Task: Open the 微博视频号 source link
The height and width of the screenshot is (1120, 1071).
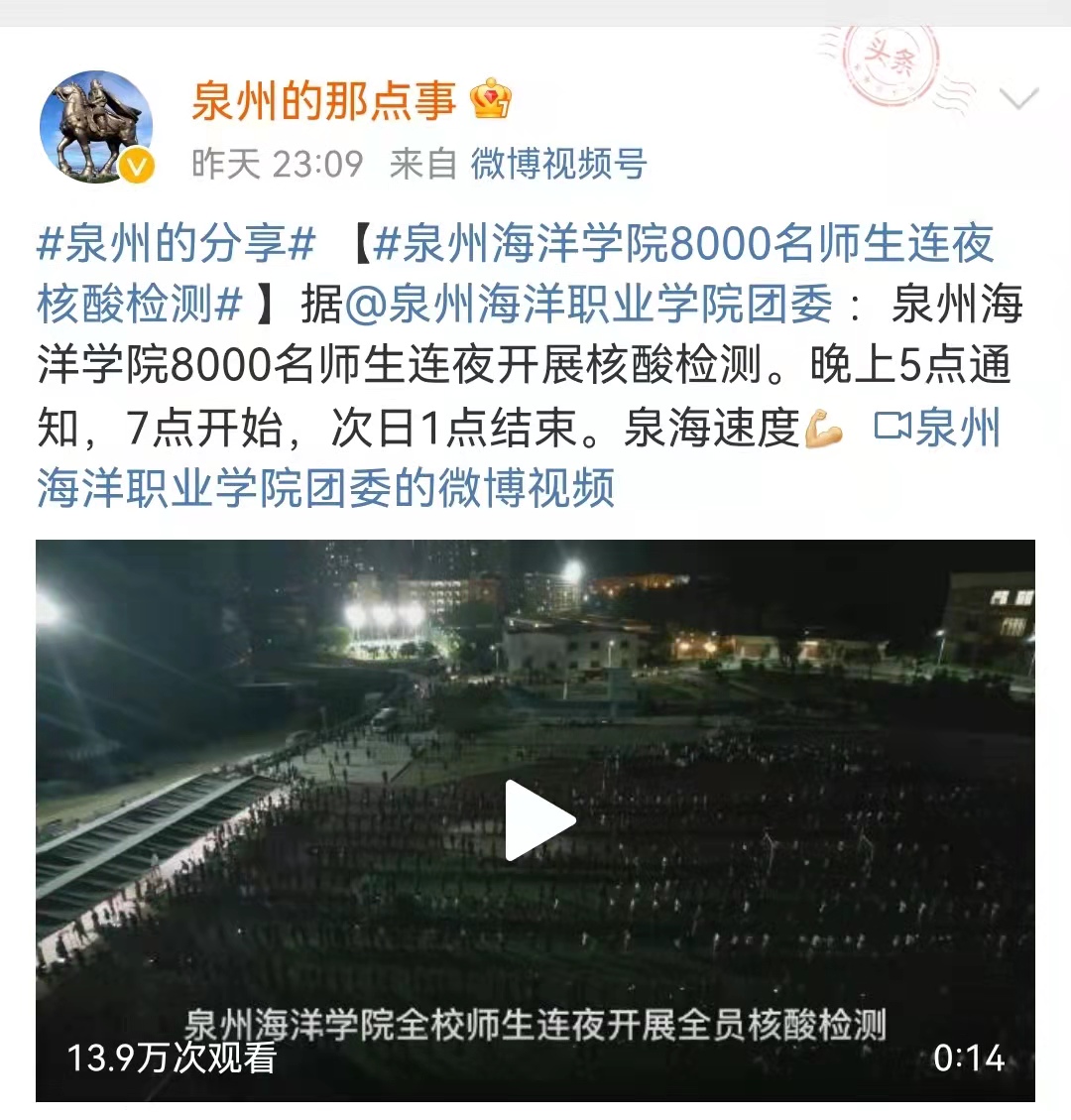Action: [558, 164]
